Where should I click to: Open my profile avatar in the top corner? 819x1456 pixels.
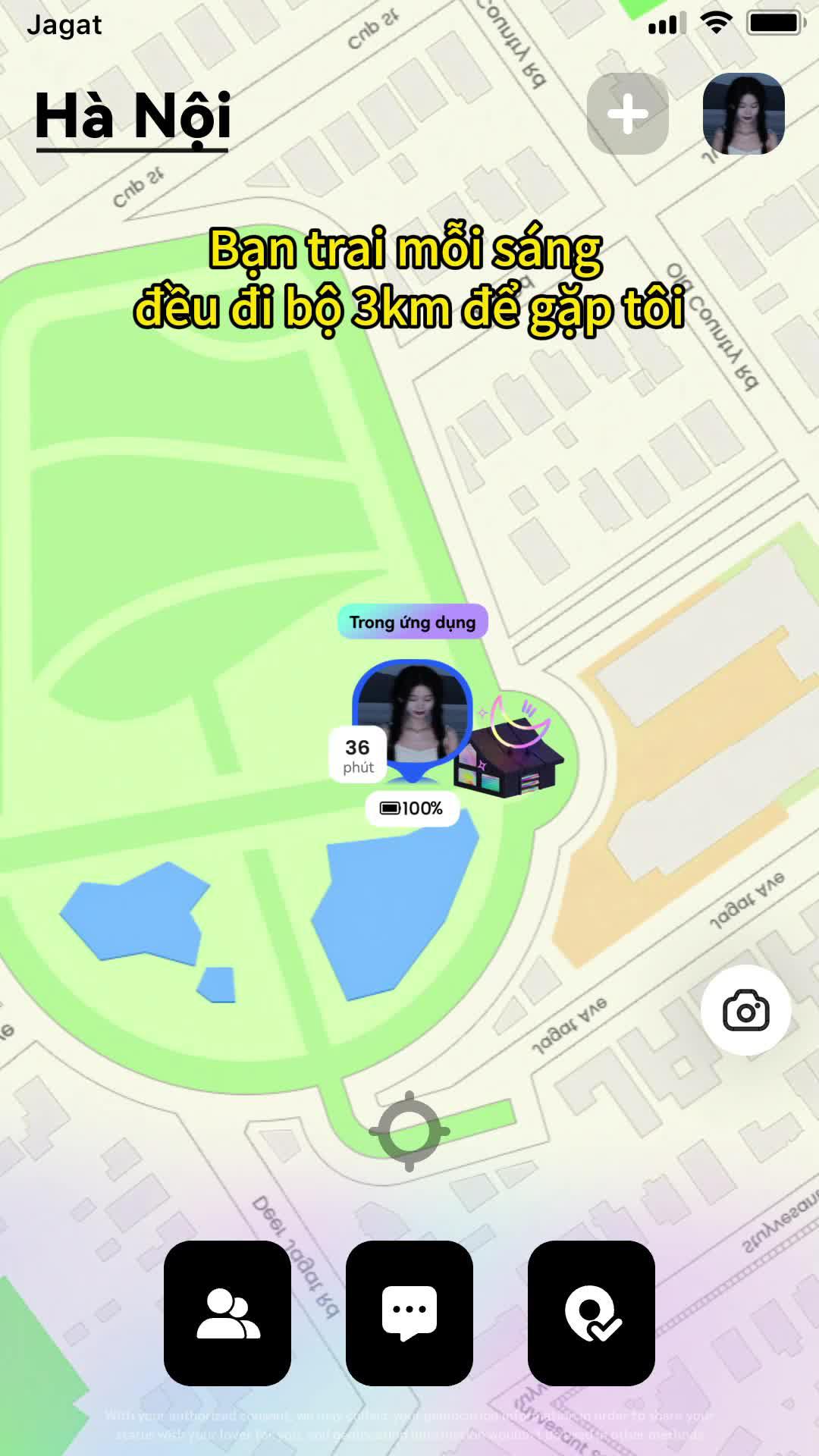(743, 115)
